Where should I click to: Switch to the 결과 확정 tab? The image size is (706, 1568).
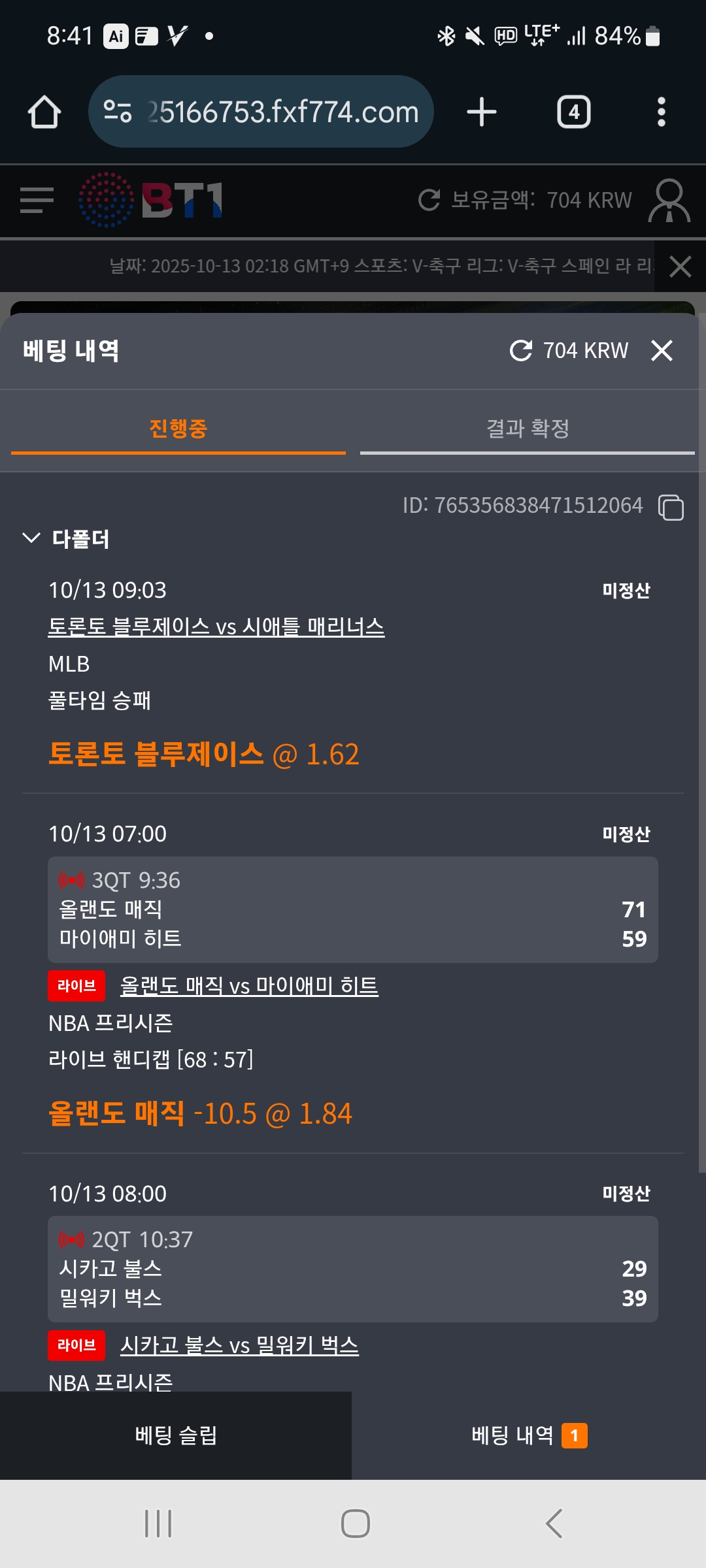pyautogui.click(x=527, y=429)
